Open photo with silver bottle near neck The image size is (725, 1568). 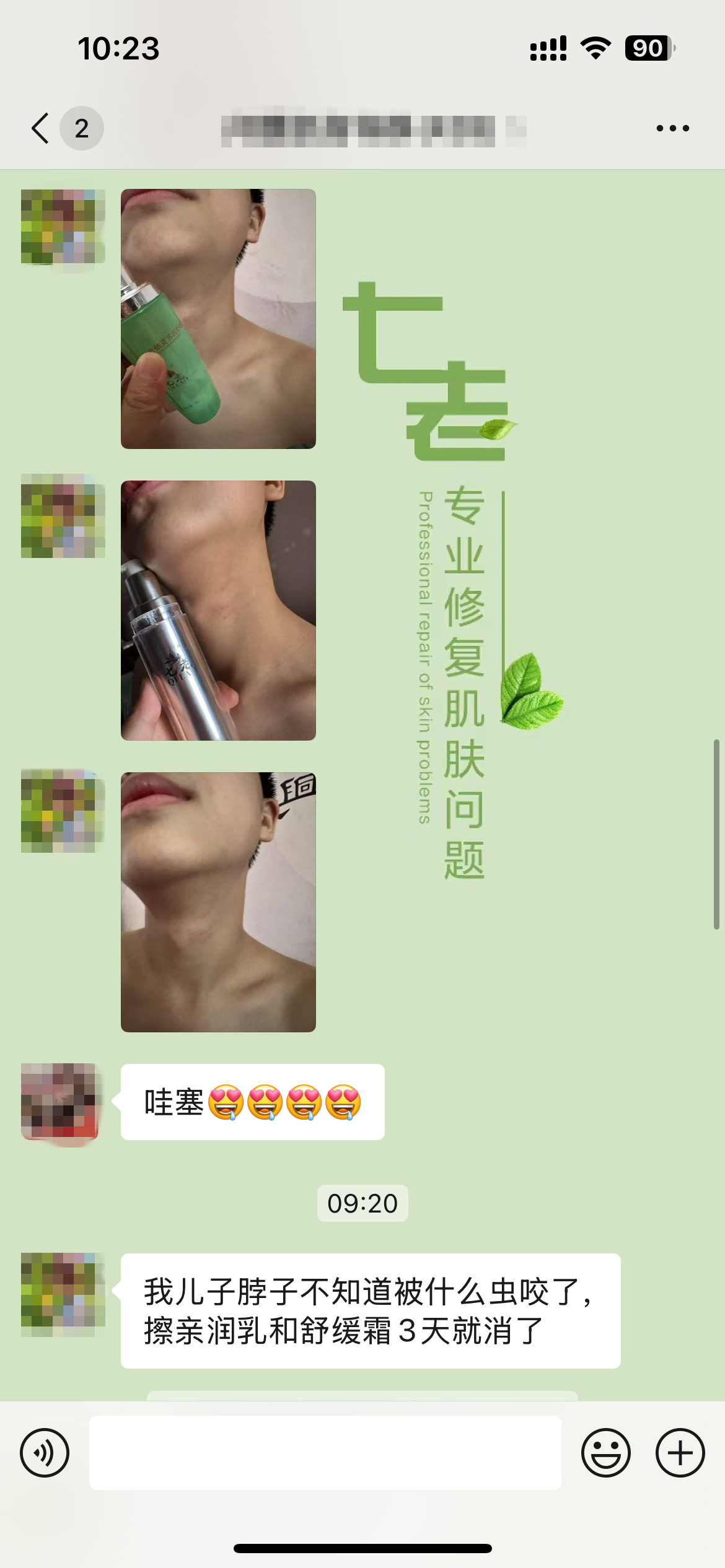coord(218,611)
